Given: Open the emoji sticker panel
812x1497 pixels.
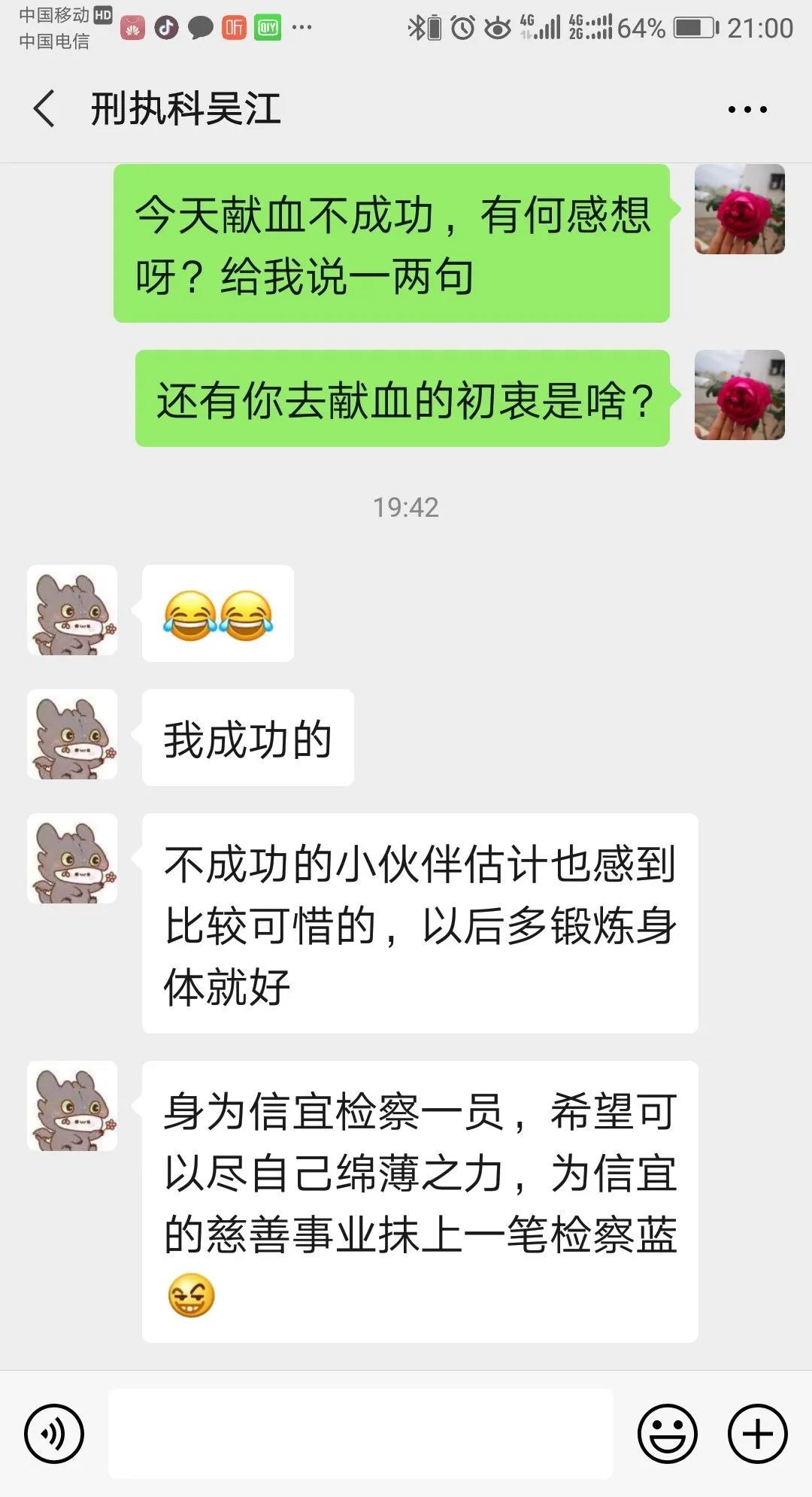Looking at the screenshot, I should tap(667, 1433).
